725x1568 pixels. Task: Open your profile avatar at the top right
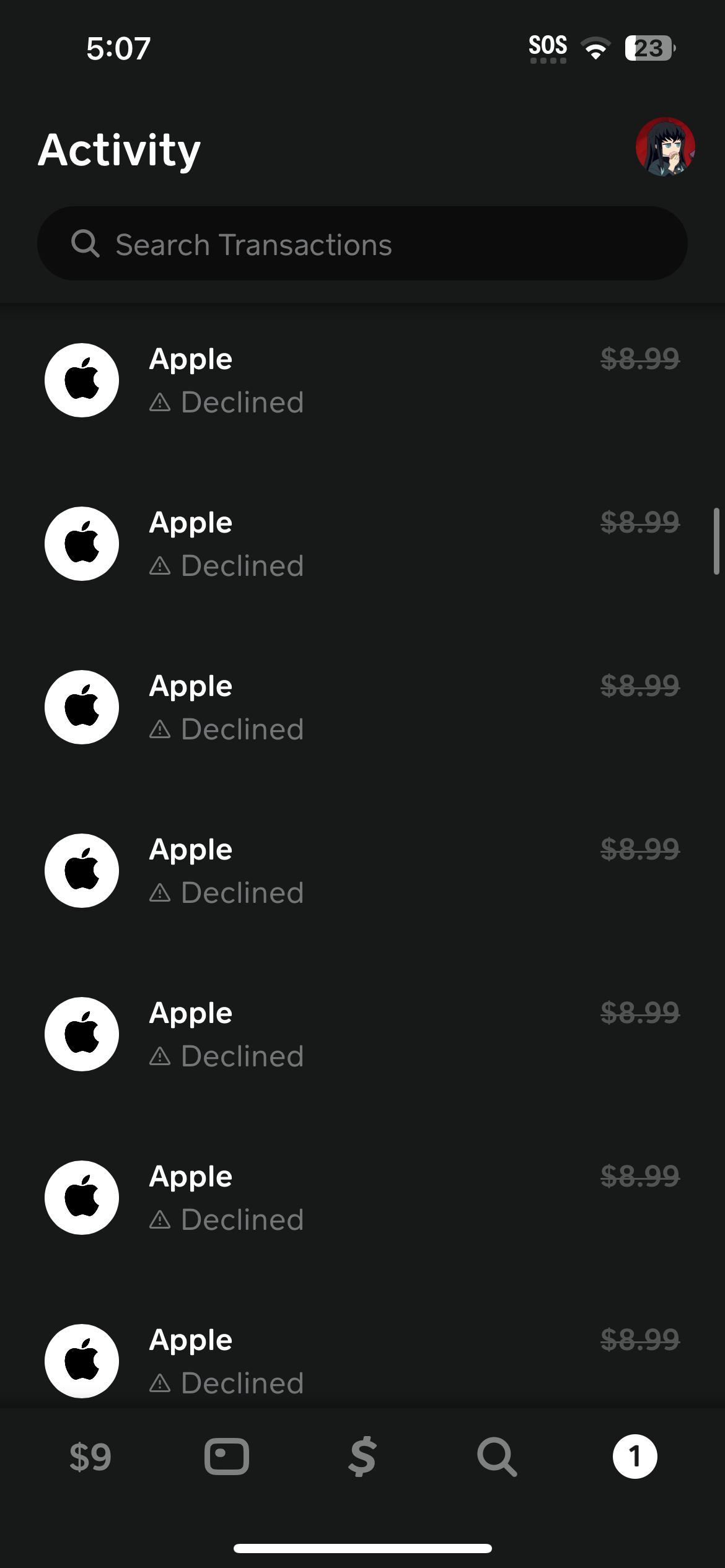point(665,147)
